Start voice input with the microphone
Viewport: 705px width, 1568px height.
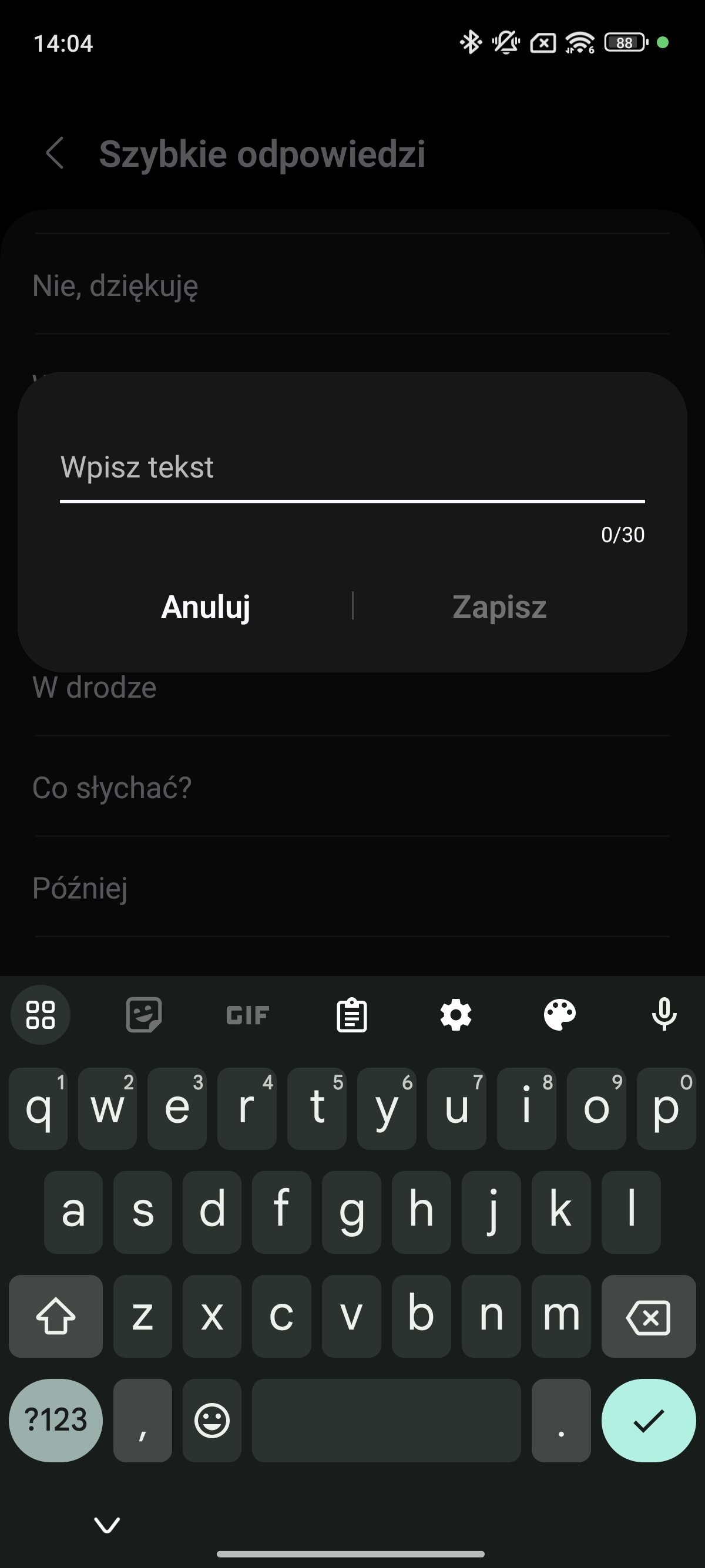[x=664, y=1015]
